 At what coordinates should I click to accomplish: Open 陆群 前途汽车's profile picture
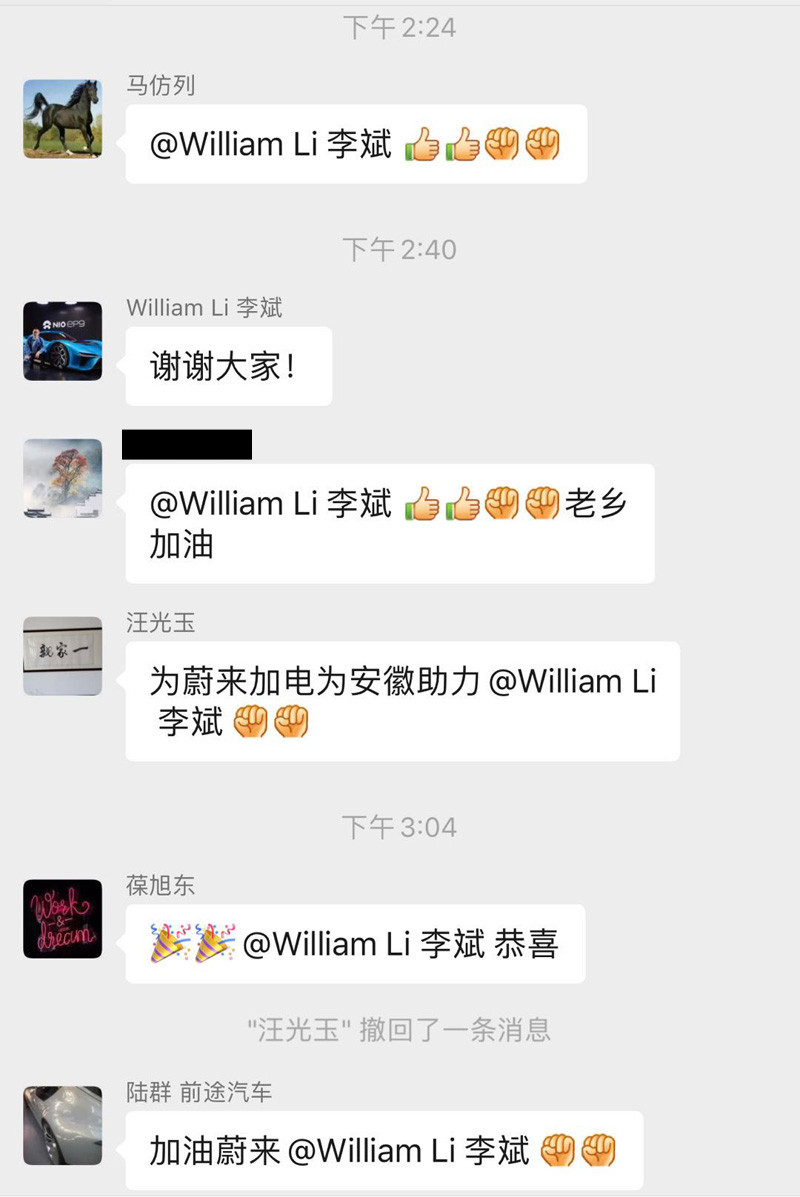pos(62,1126)
